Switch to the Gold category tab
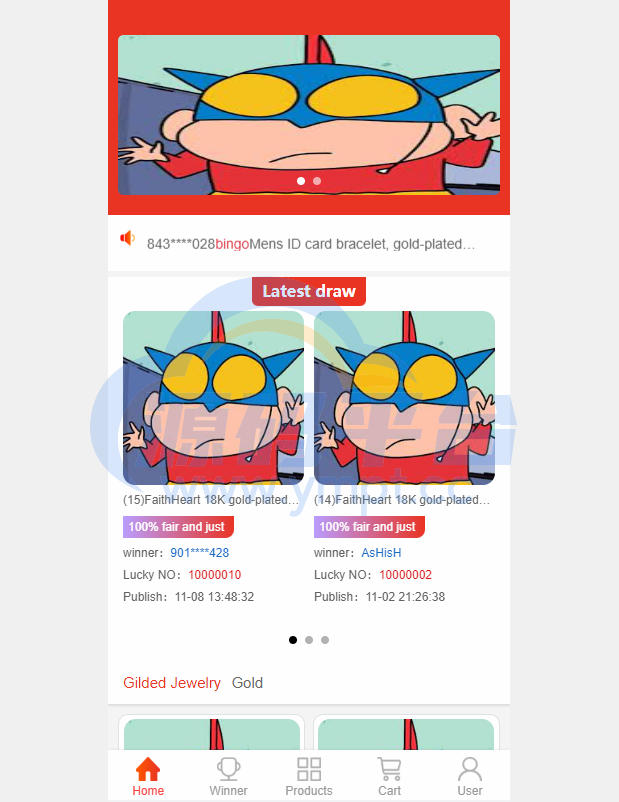 247,683
